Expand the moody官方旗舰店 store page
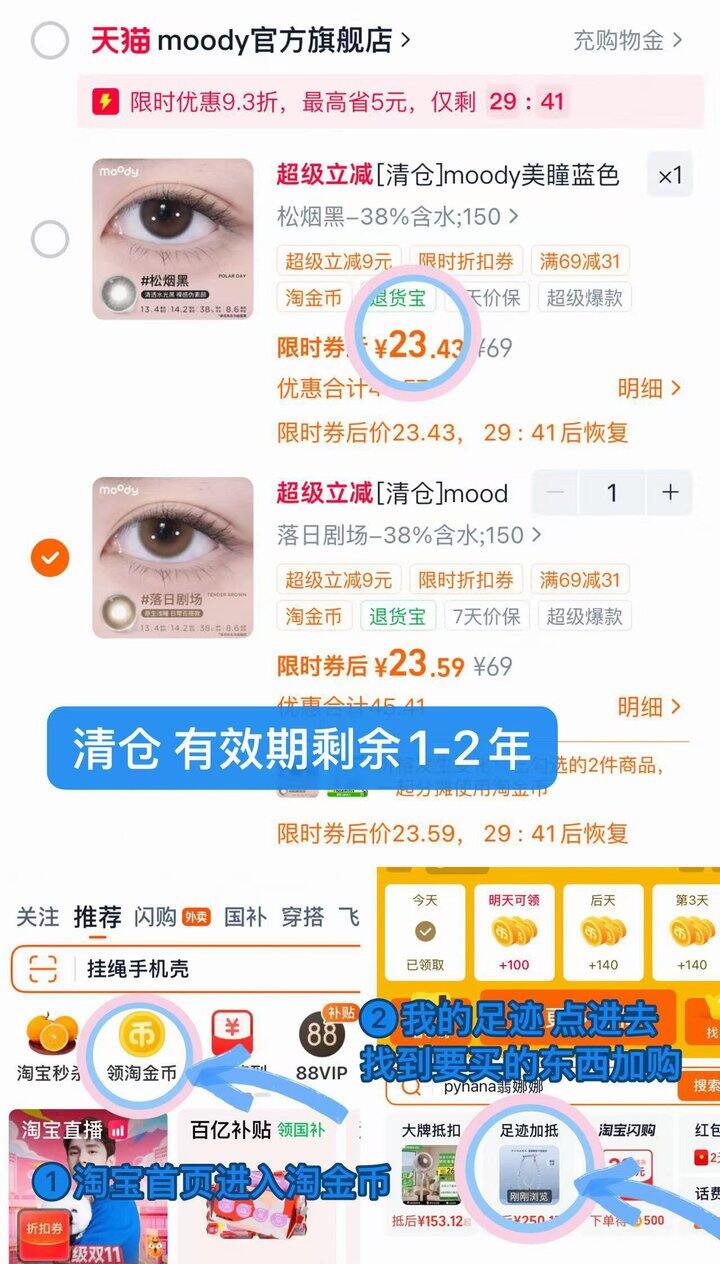This screenshot has height=1264, width=720. [x=240, y=38]
